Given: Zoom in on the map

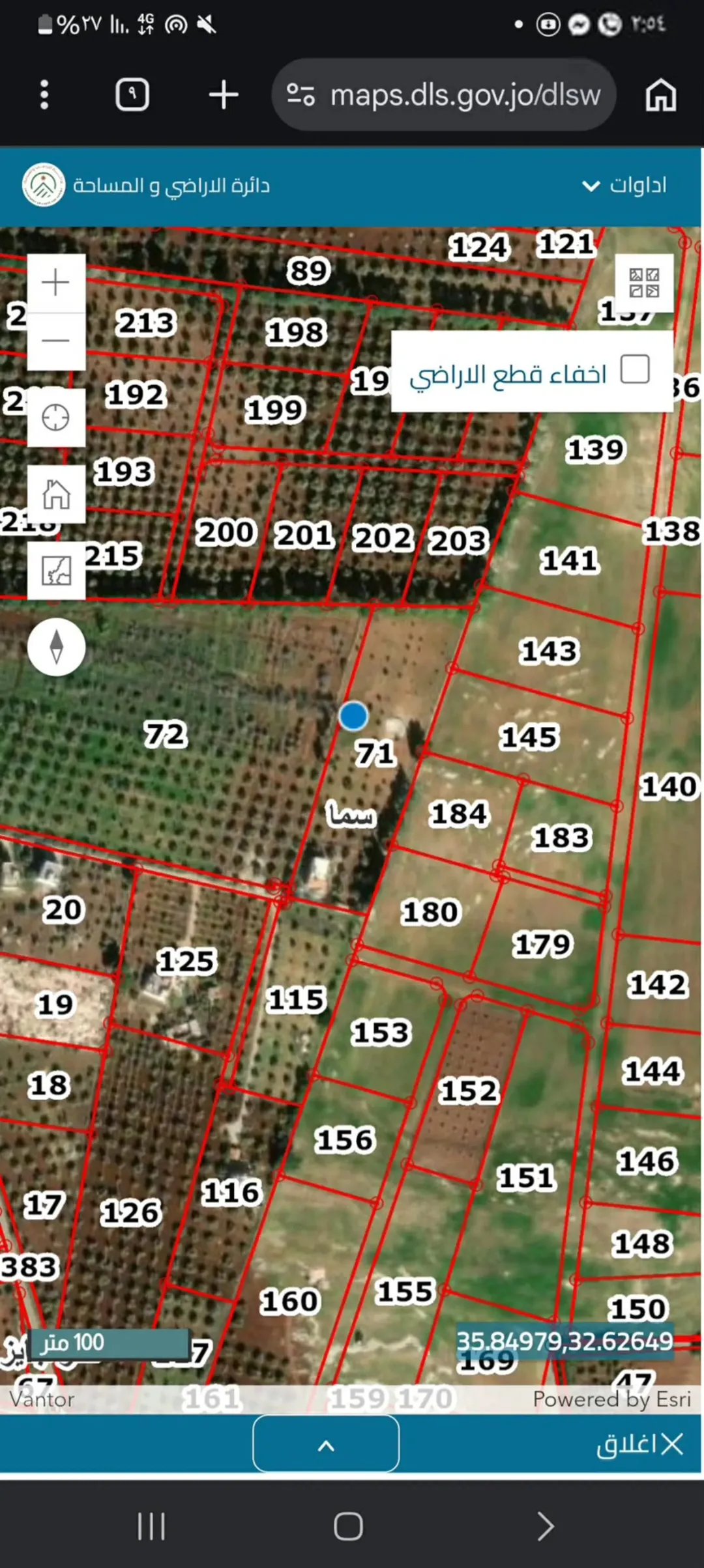Looking at the screenshot, I should pos(56,283).
